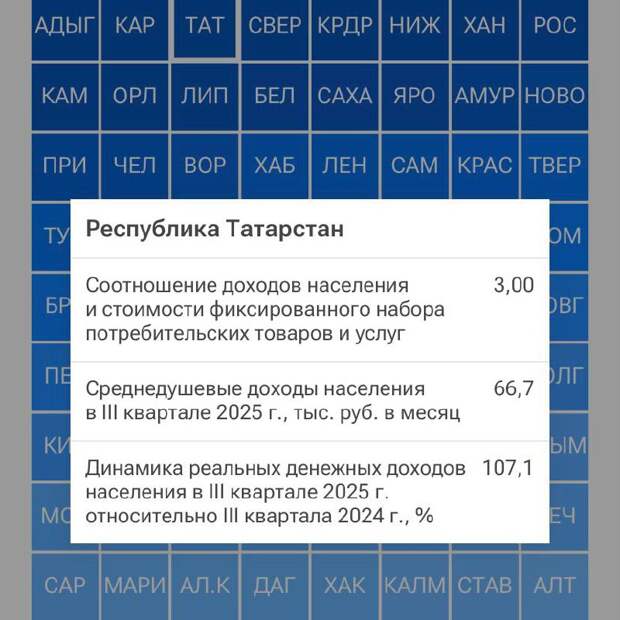Open the КАЛМ region tile

tap(415, 585)
